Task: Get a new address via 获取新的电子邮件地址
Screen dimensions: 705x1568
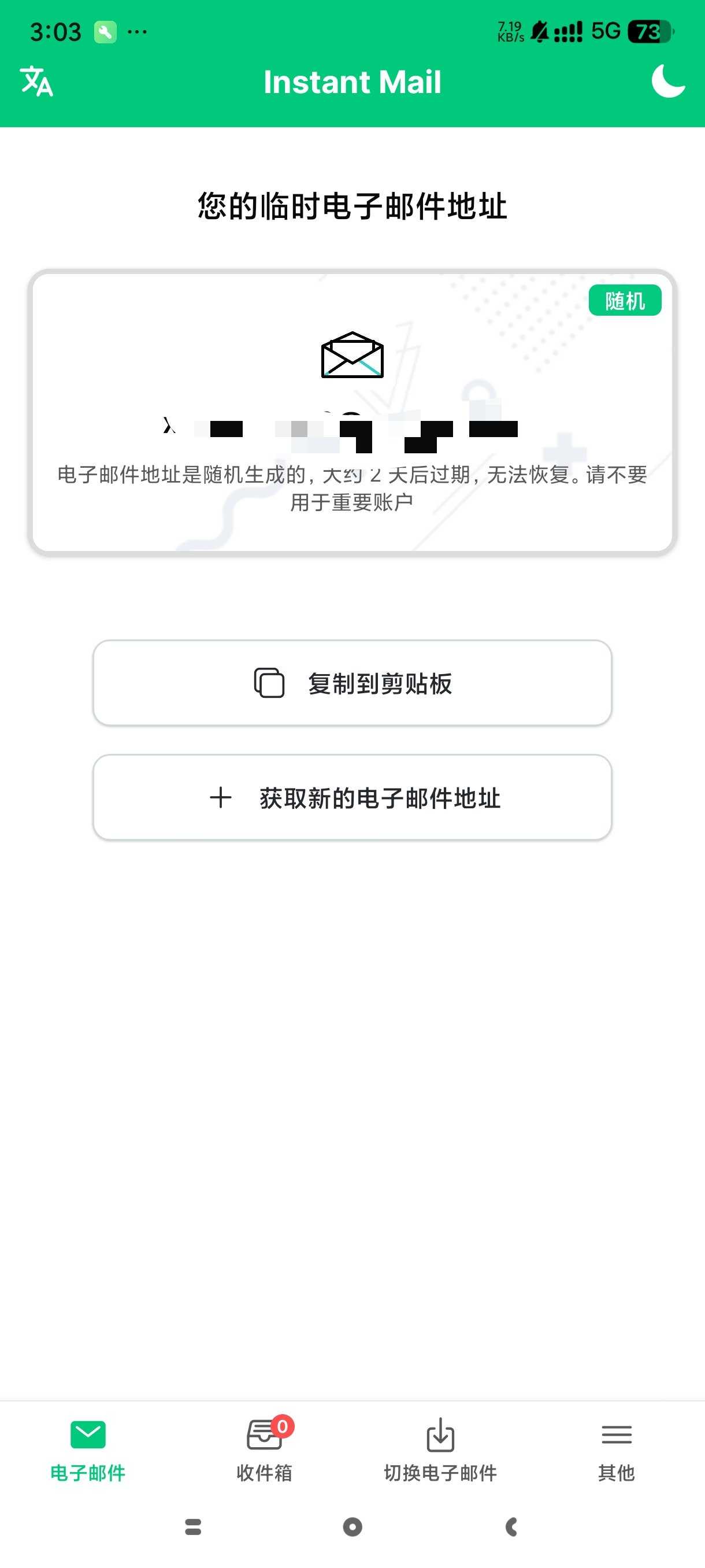Action: click(352, 797)
